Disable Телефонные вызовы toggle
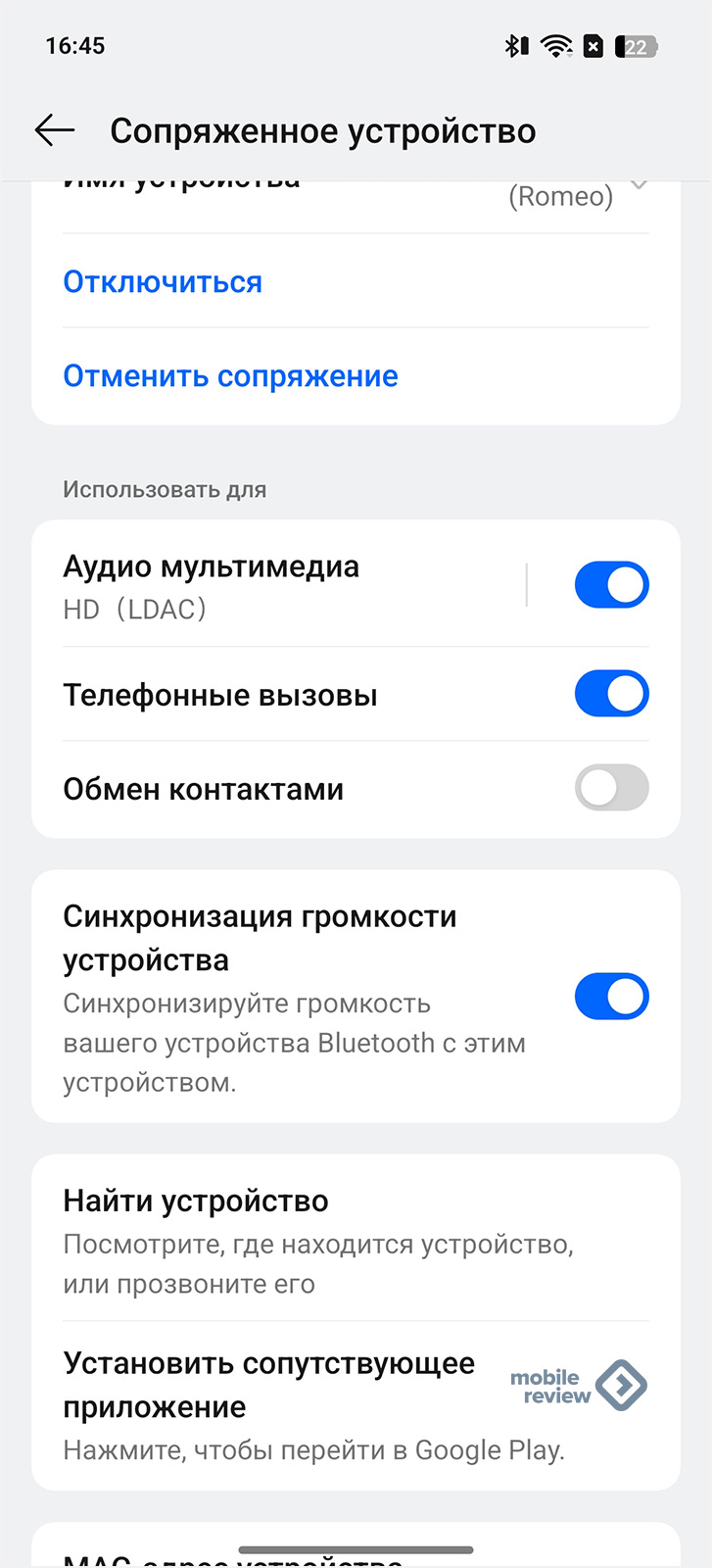 click(x=611, y=694)
